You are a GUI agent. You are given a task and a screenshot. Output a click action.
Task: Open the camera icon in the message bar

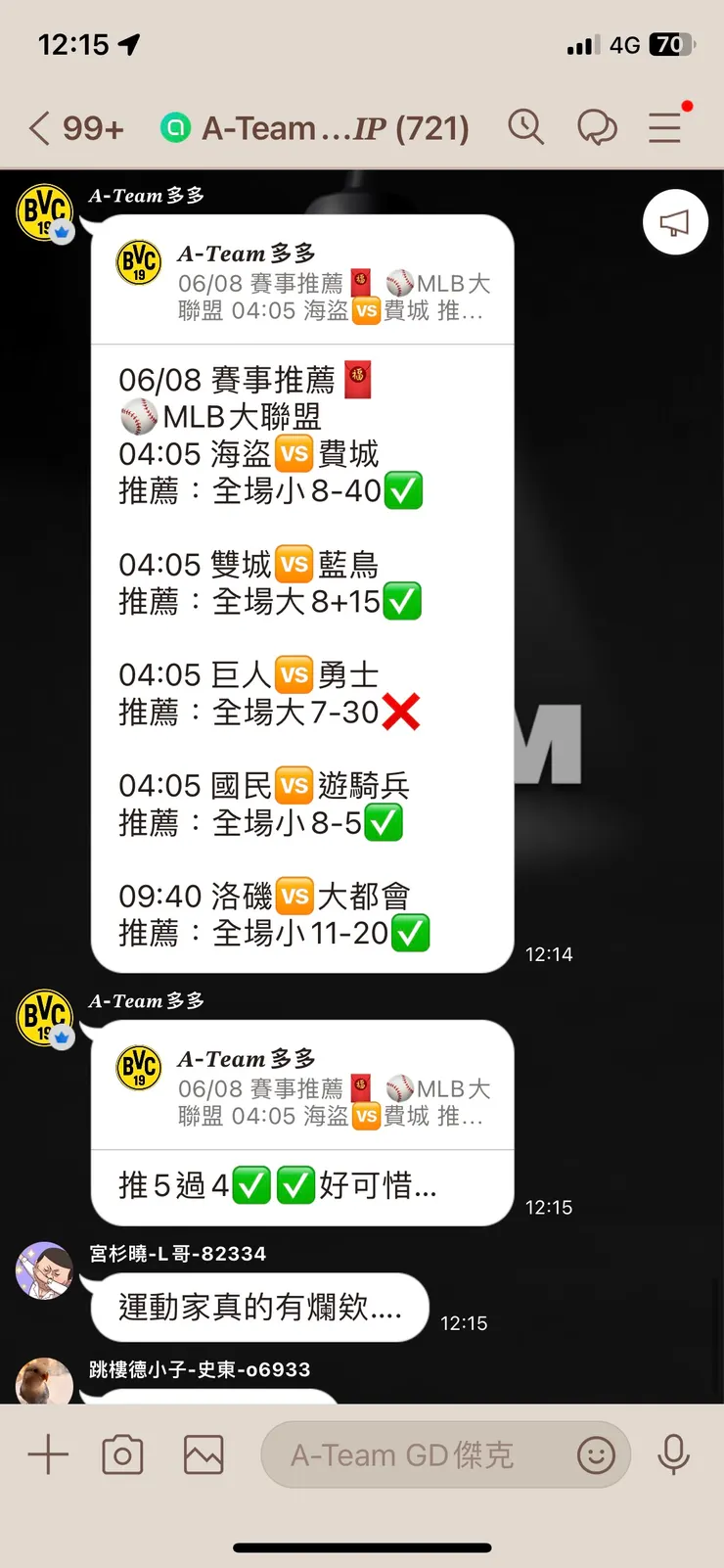(x=122, y=1454)
